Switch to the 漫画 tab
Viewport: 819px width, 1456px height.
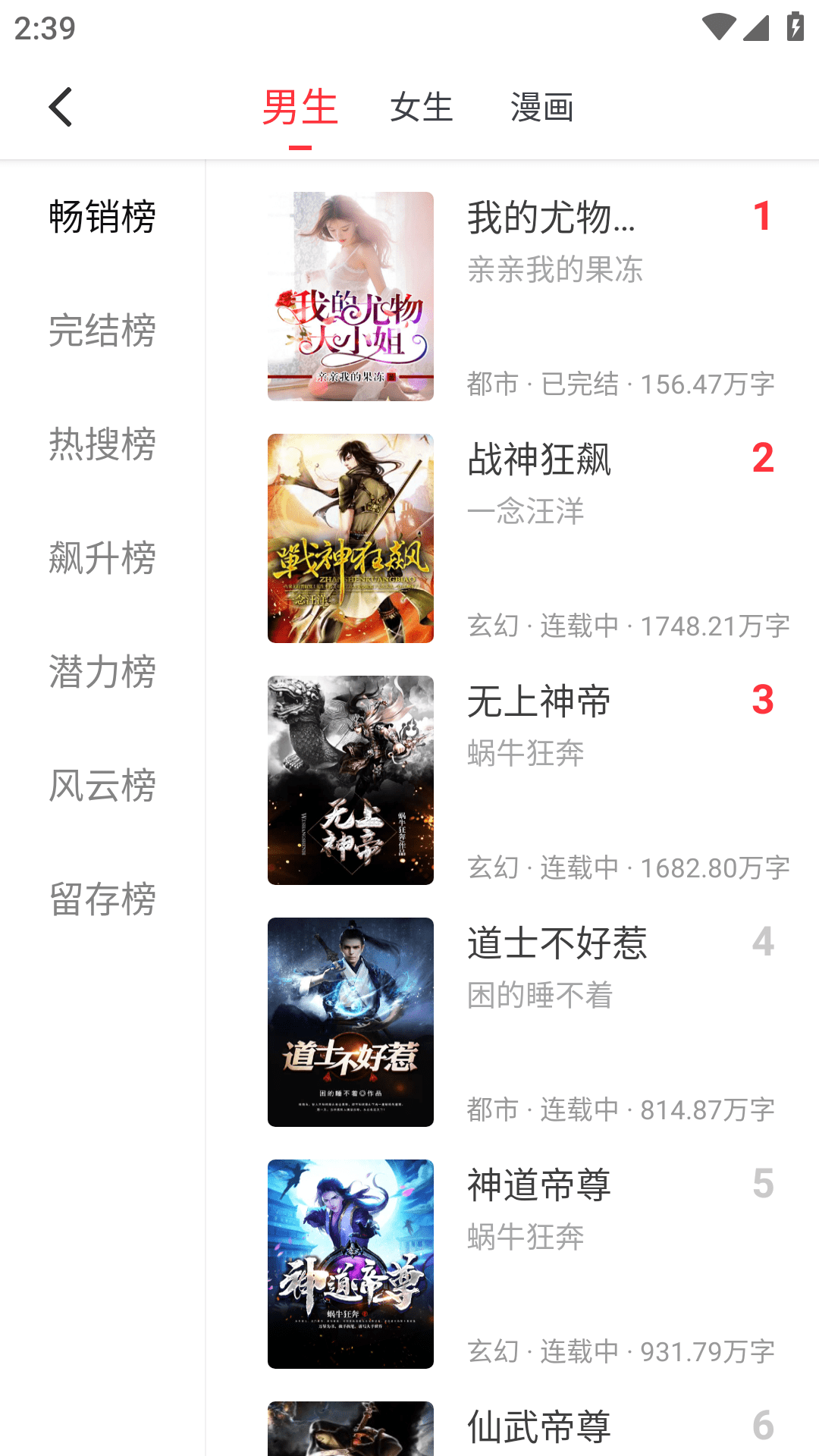pyautogui.click(x=541, y=107)
